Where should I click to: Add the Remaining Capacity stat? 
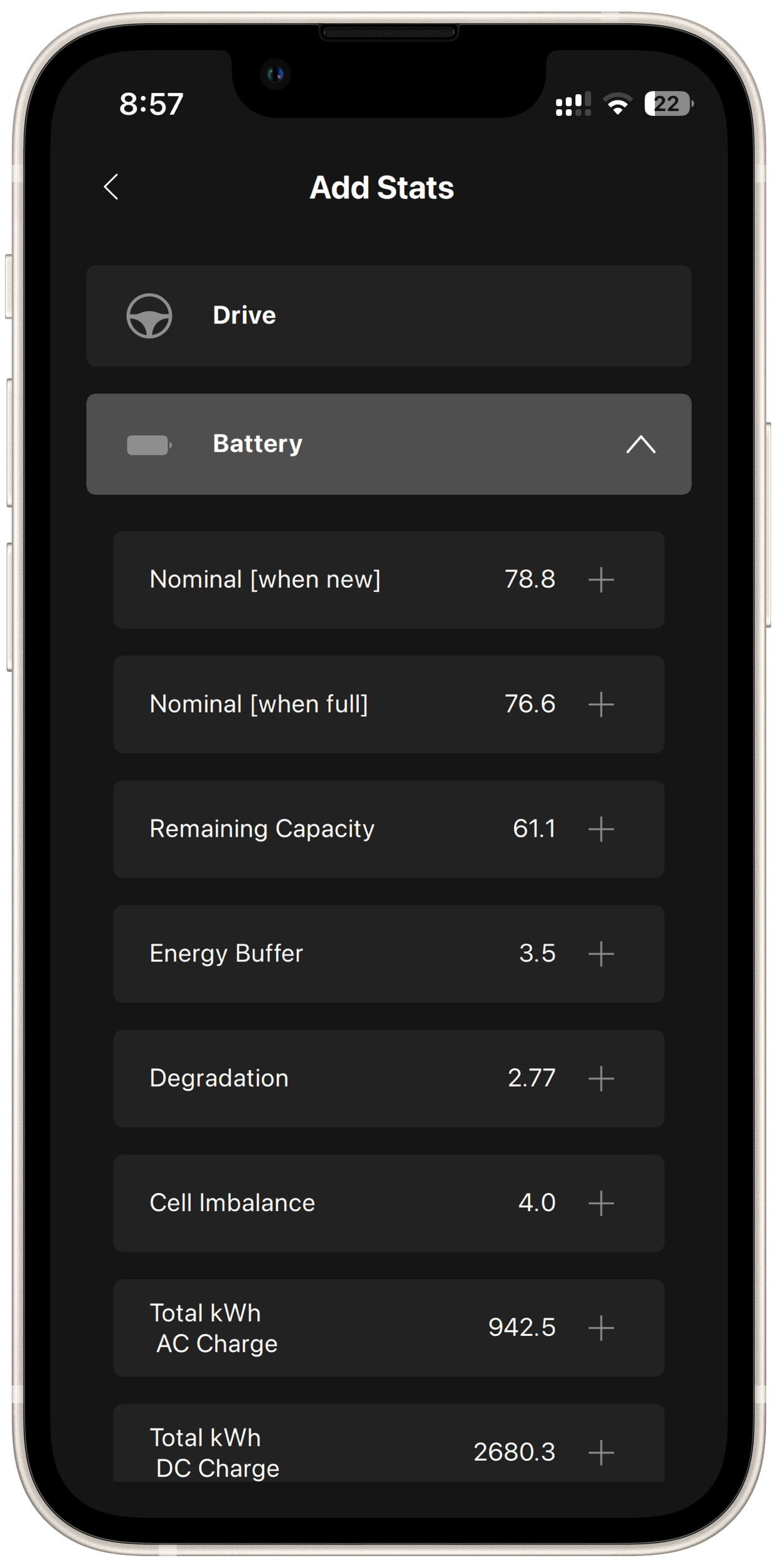coord(600,829)
